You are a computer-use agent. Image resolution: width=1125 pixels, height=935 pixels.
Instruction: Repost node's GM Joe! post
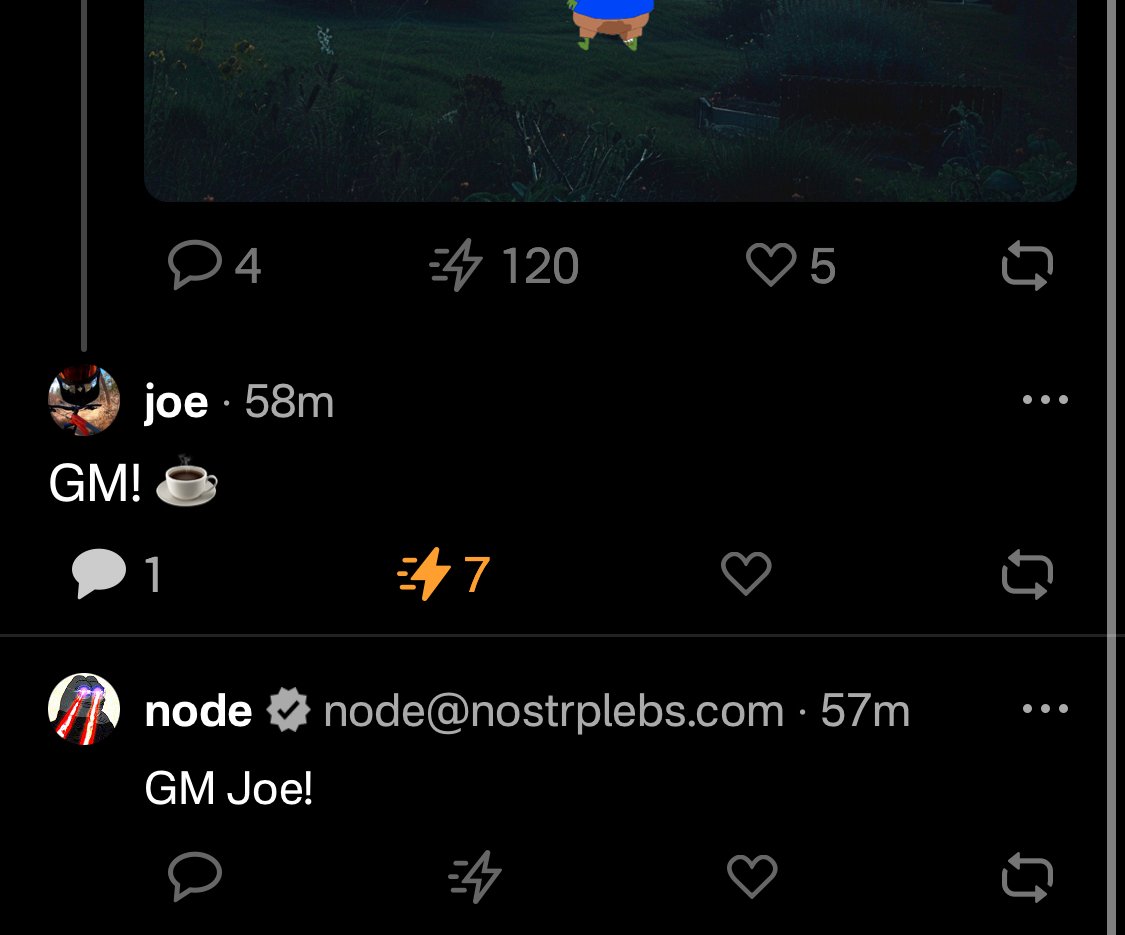[1027, 878]
